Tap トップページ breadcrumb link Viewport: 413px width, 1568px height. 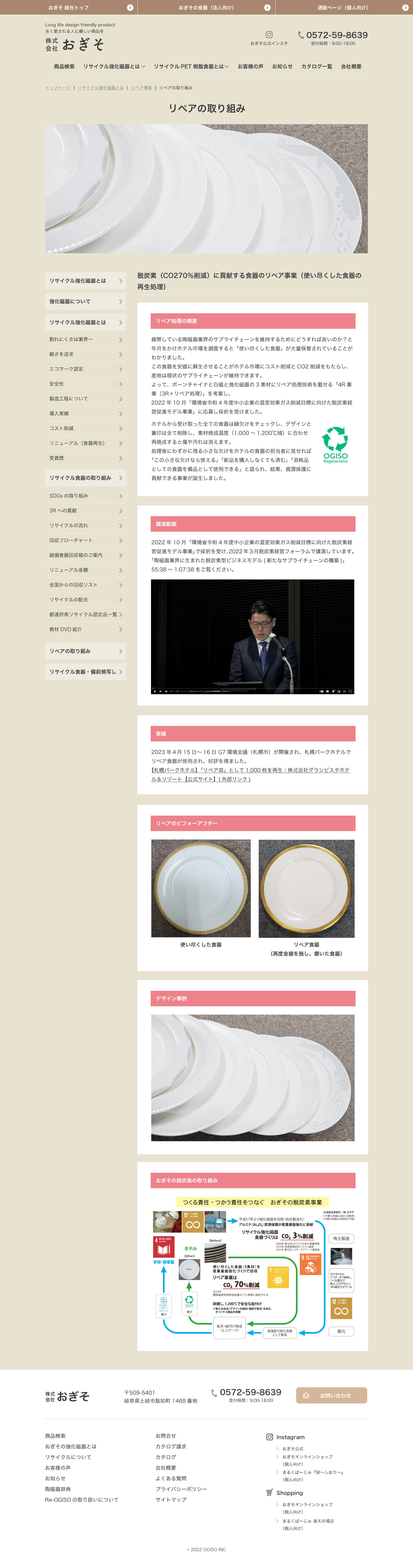tap(57, 88)
